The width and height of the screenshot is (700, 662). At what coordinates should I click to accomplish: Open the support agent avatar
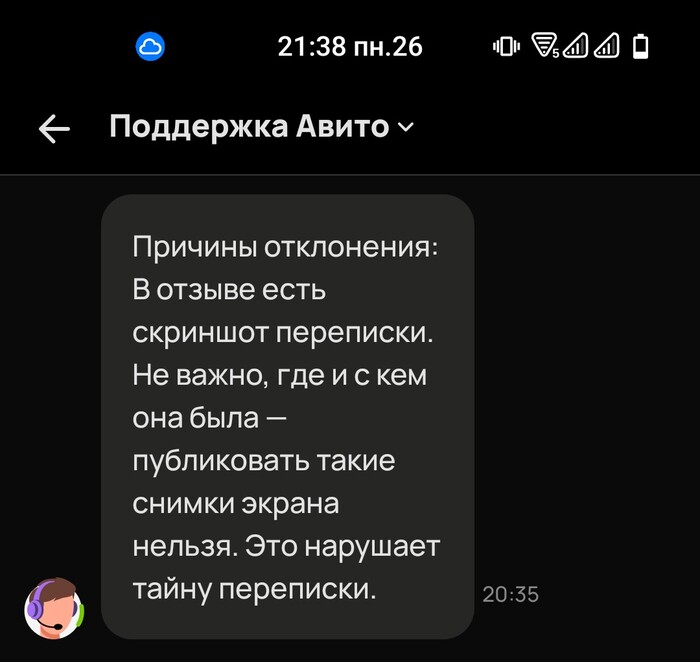point(54,607)
